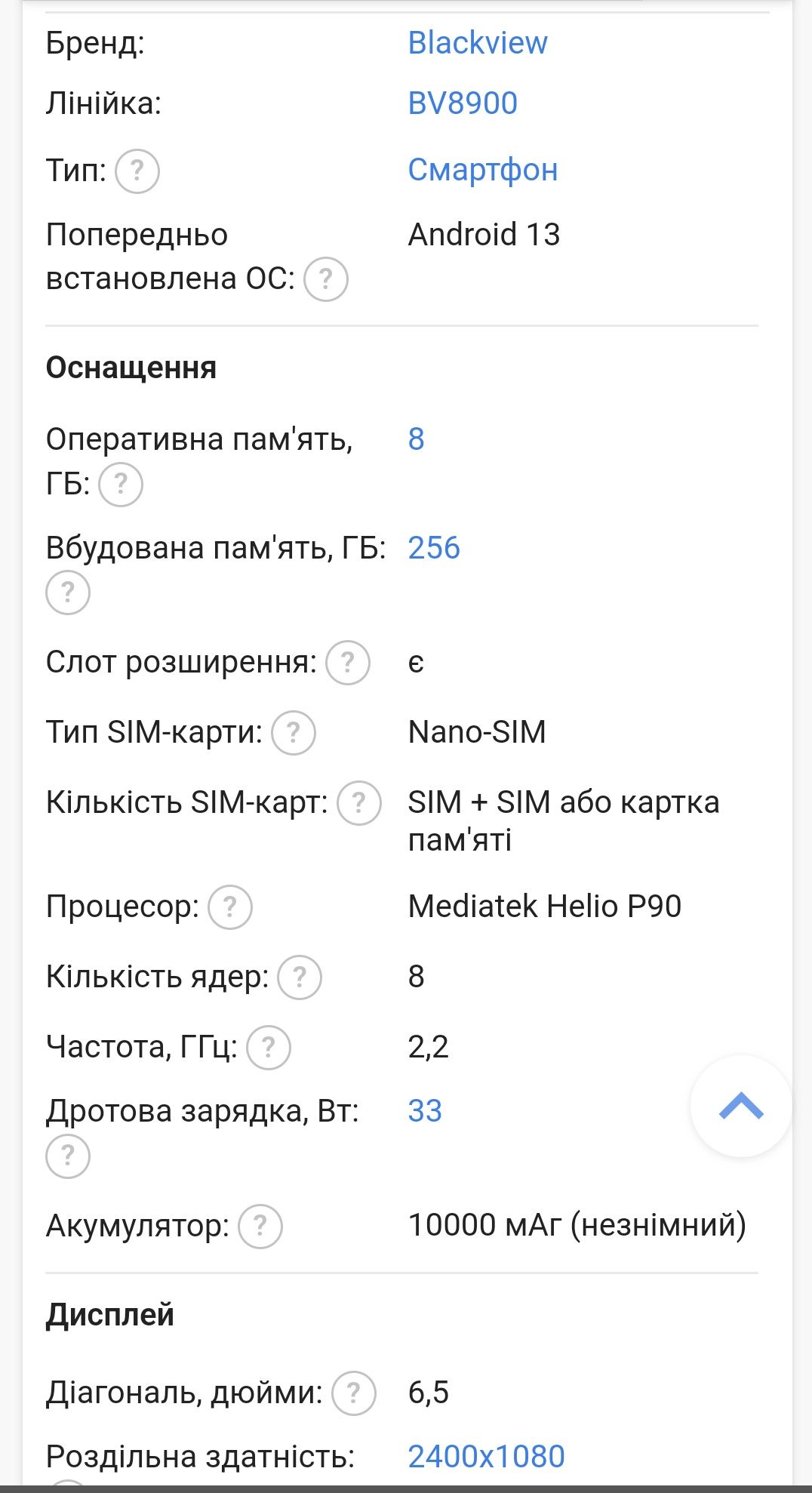Show help for Слот розширення

pyautogui.click(x=348, y=663)
